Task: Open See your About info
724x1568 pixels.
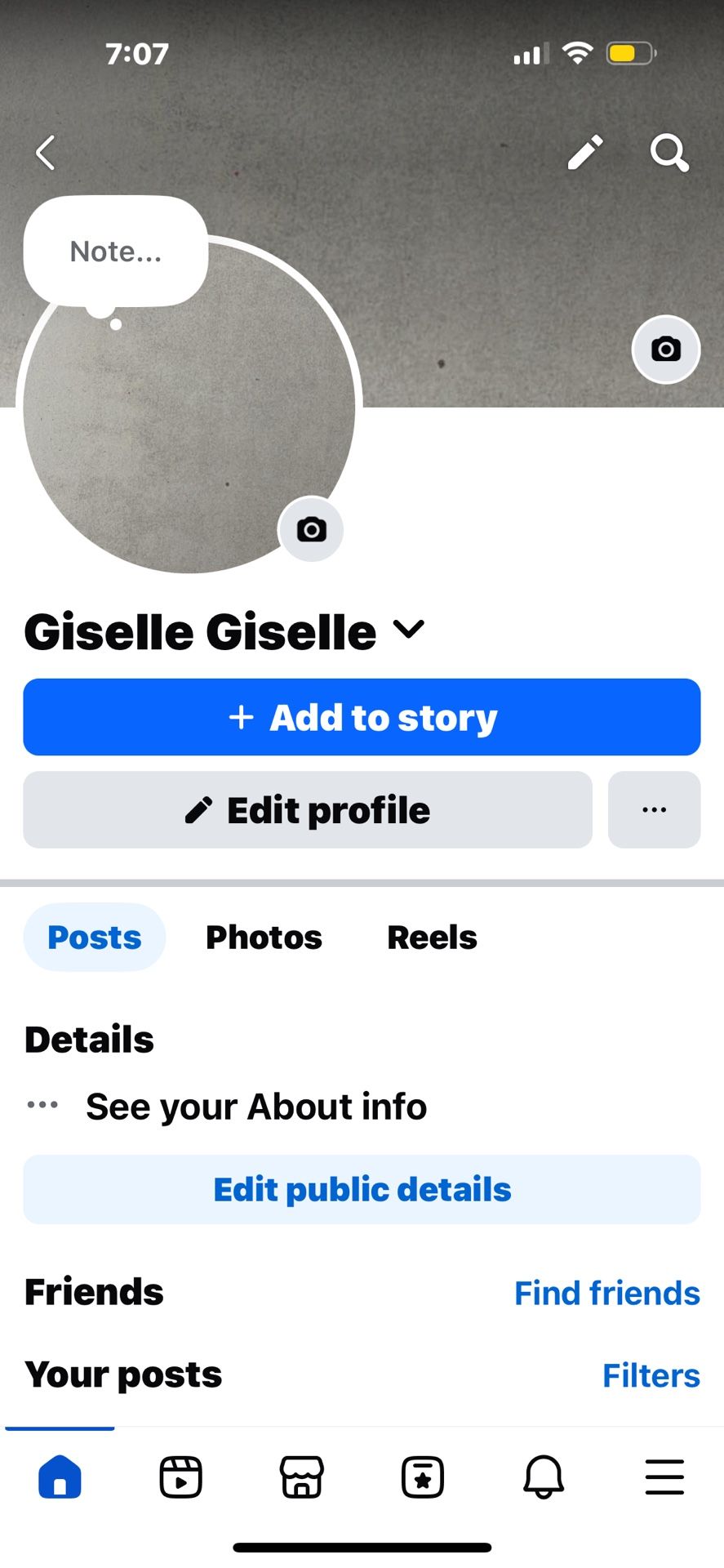Action: [x=255, y=1107]
